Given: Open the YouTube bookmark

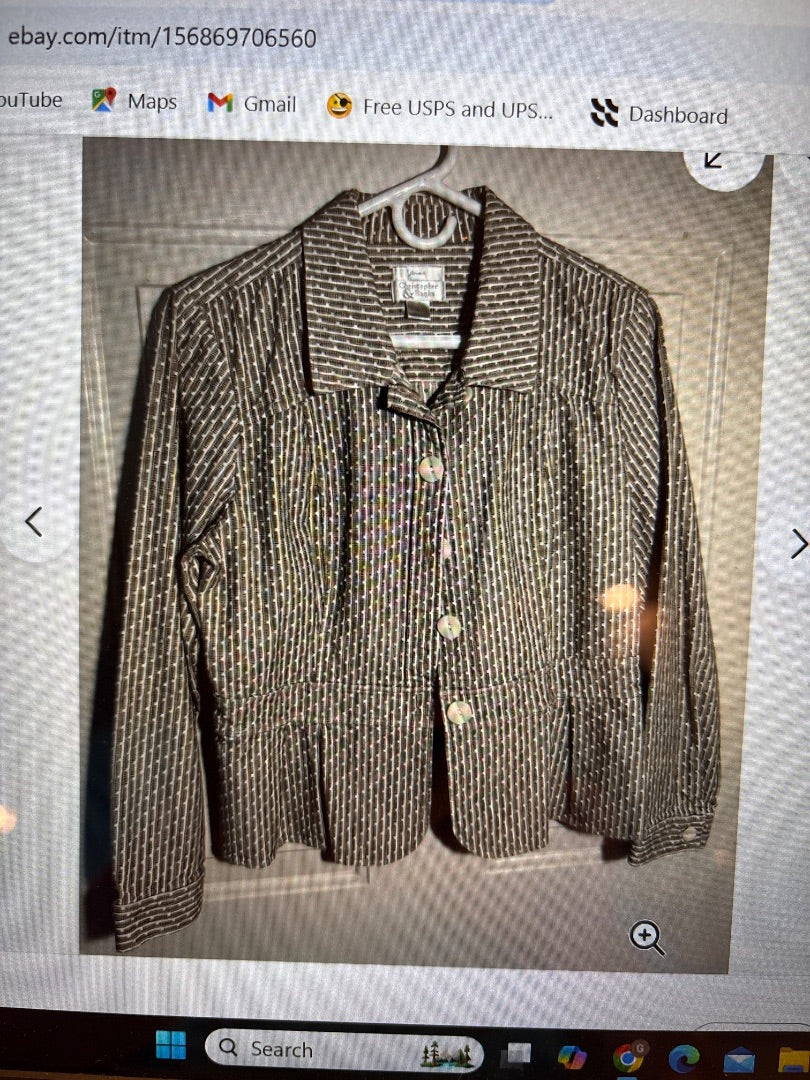Looking at the screenshot, I should 30,100.
